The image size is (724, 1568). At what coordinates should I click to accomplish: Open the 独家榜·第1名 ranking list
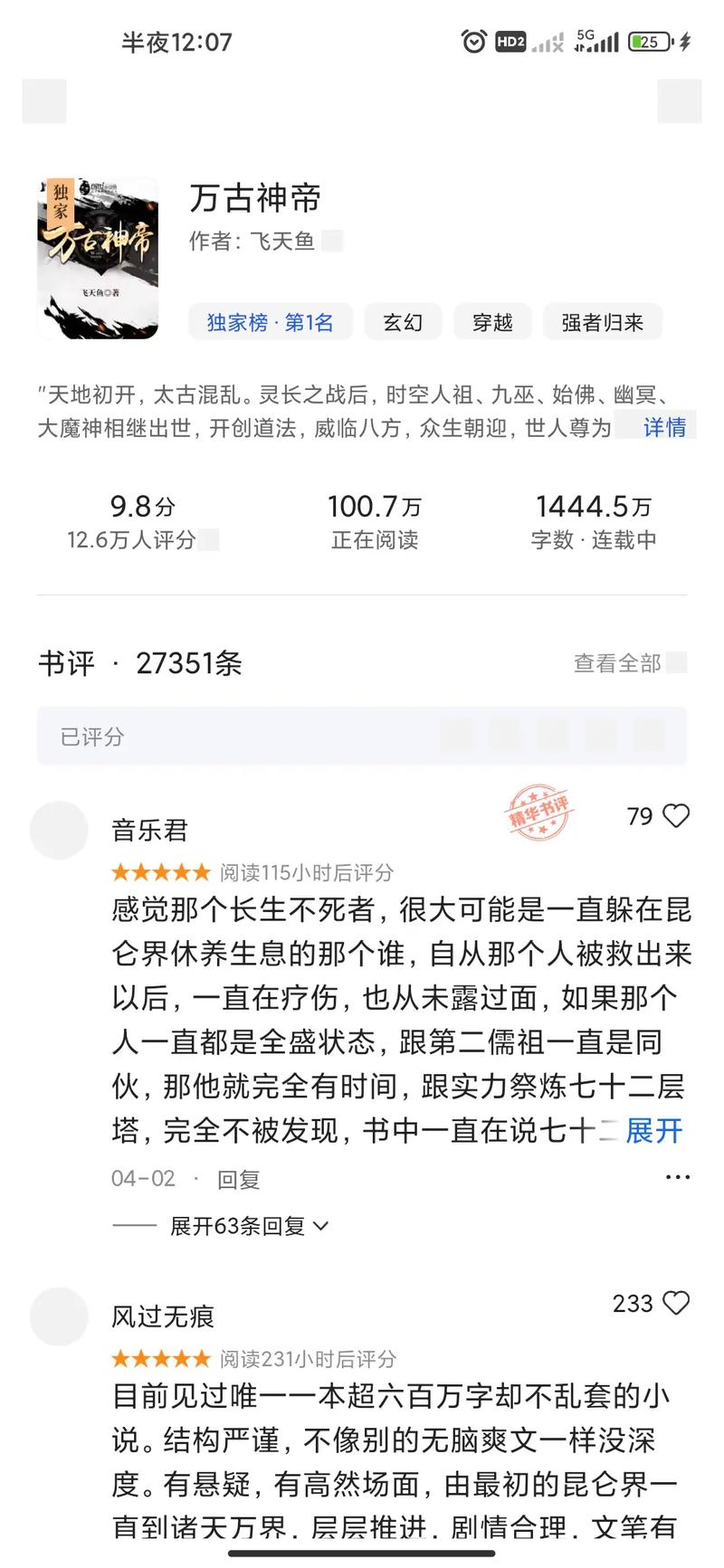[270, 322]
